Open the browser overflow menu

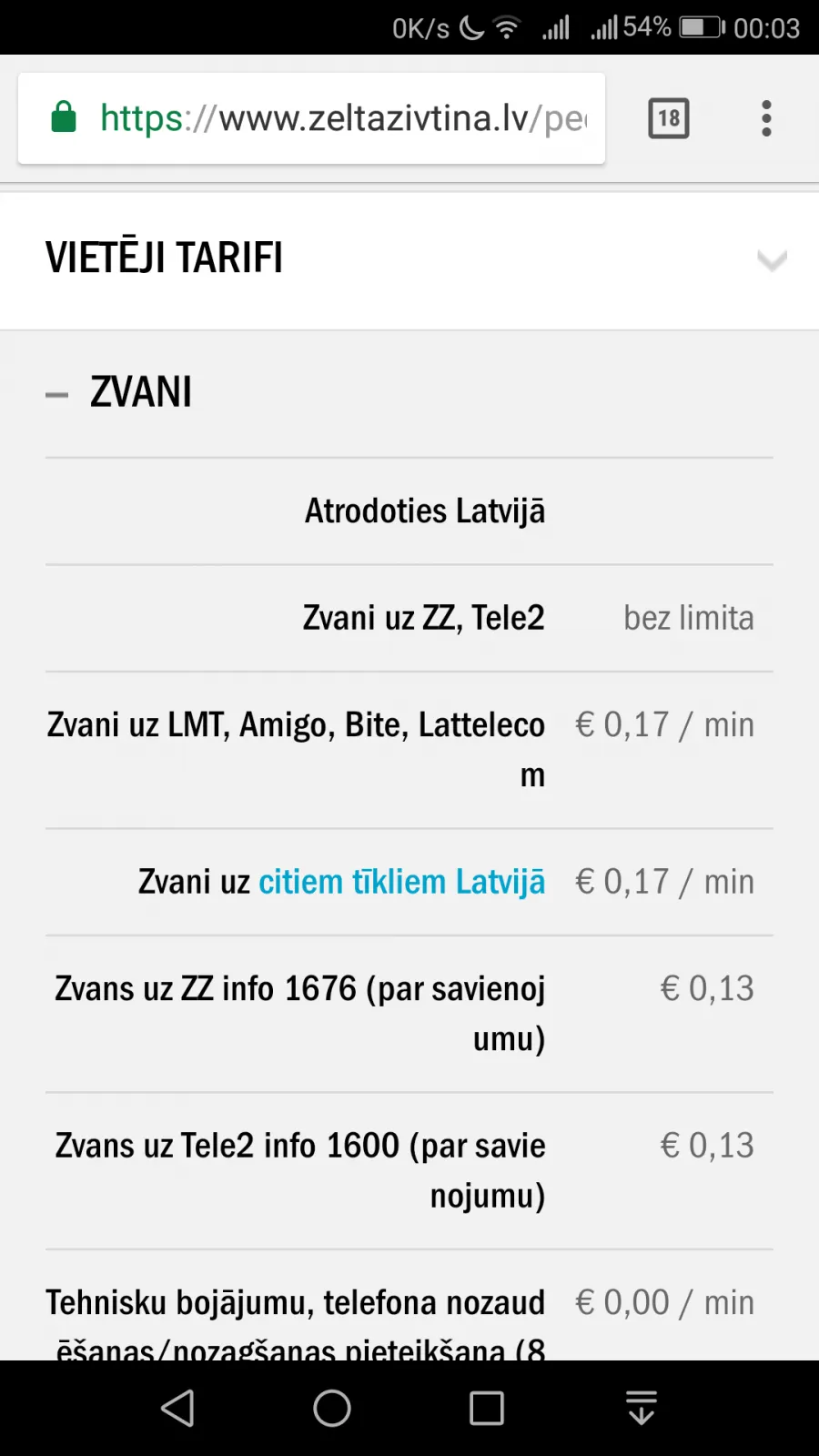[x=766, y=118]
